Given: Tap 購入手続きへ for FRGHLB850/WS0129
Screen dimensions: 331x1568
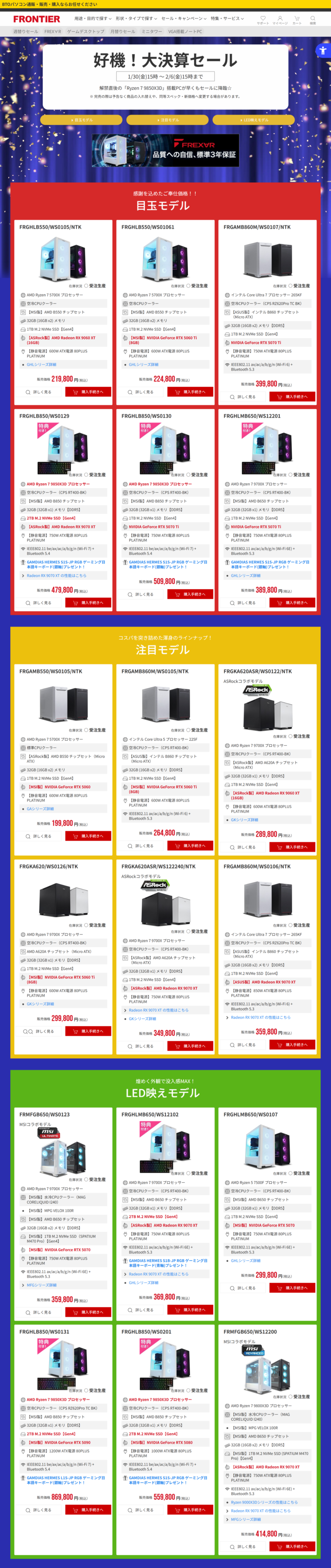Looking at the screenshot, I should [89, 603].
